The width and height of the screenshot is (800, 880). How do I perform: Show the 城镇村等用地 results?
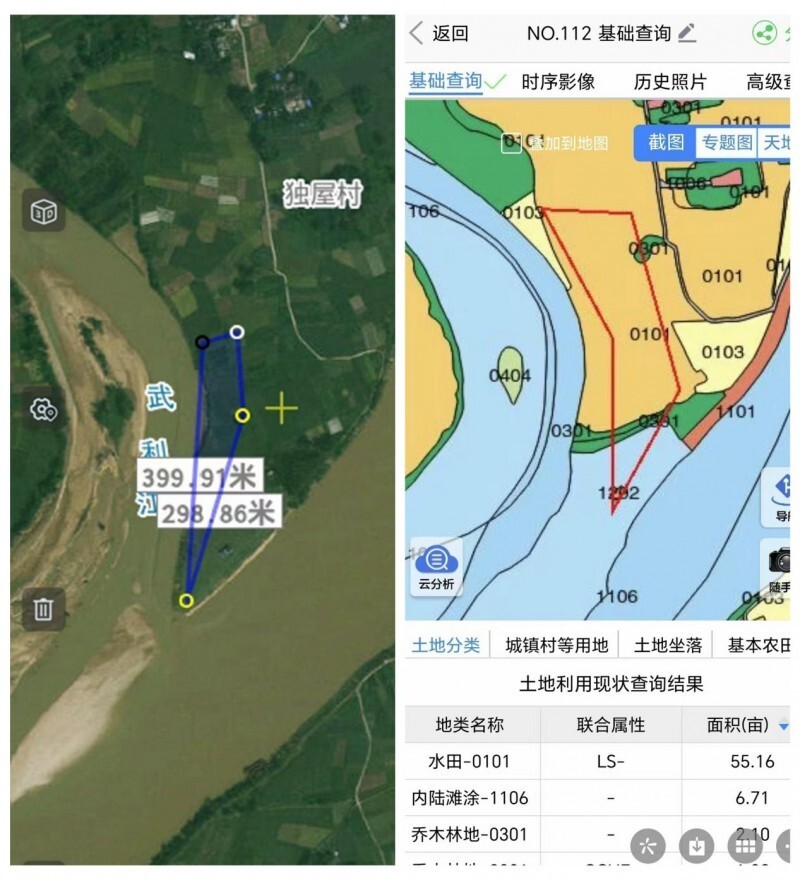pyautogui.click(x=555, y=644)
